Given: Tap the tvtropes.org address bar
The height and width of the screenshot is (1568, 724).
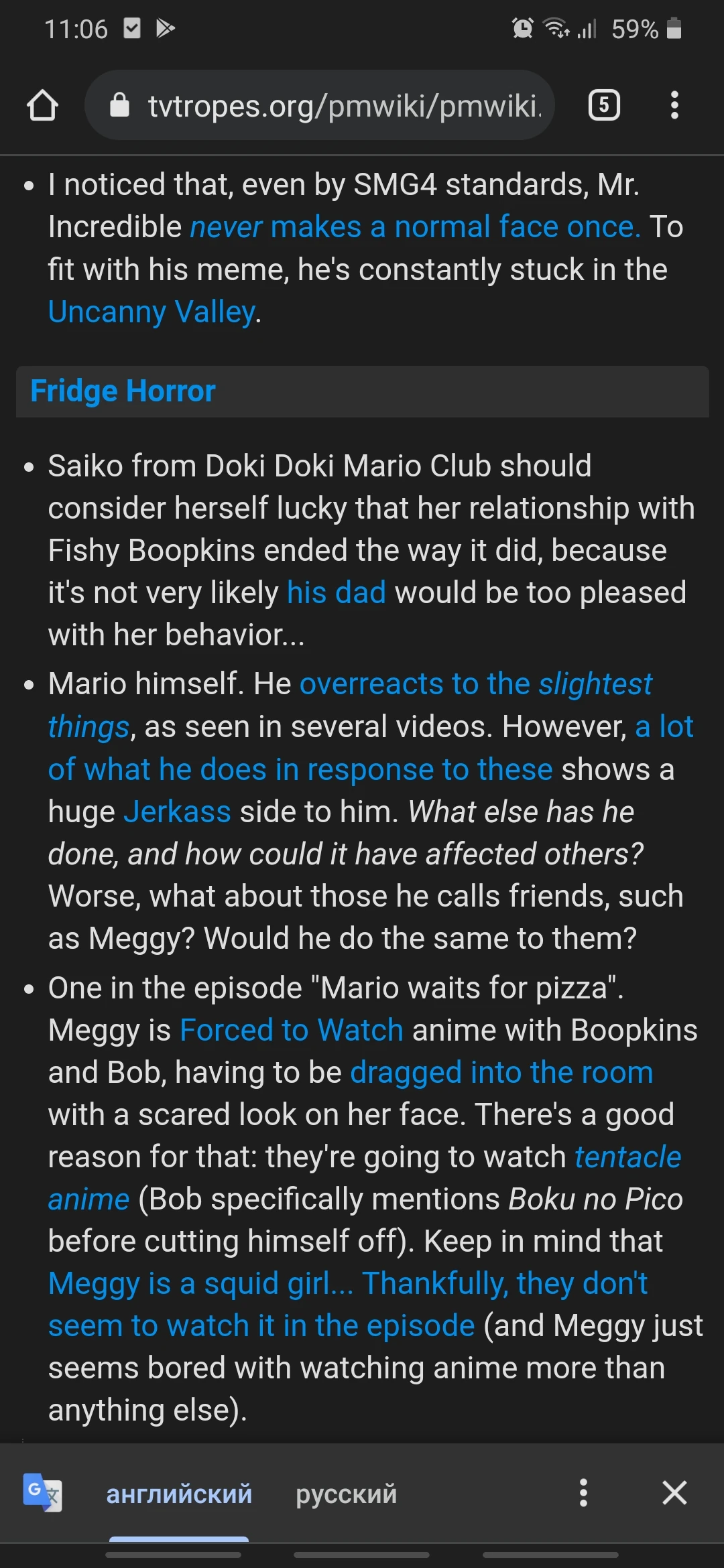Looking at the screenshot, I should 320,105.
